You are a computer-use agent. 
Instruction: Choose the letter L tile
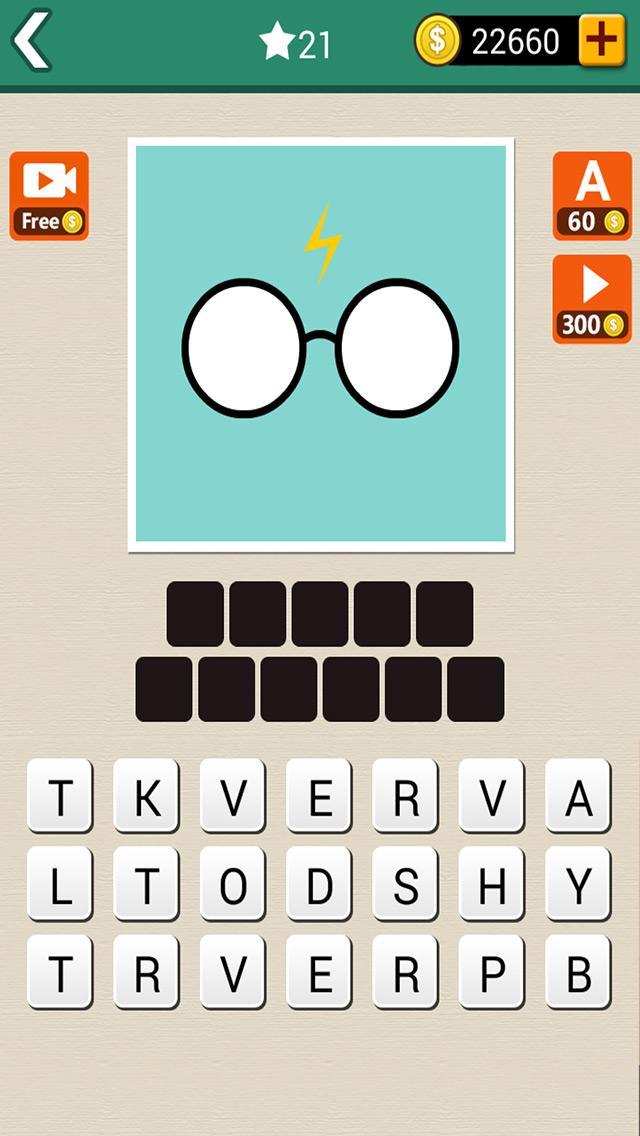tap(60, 884)
